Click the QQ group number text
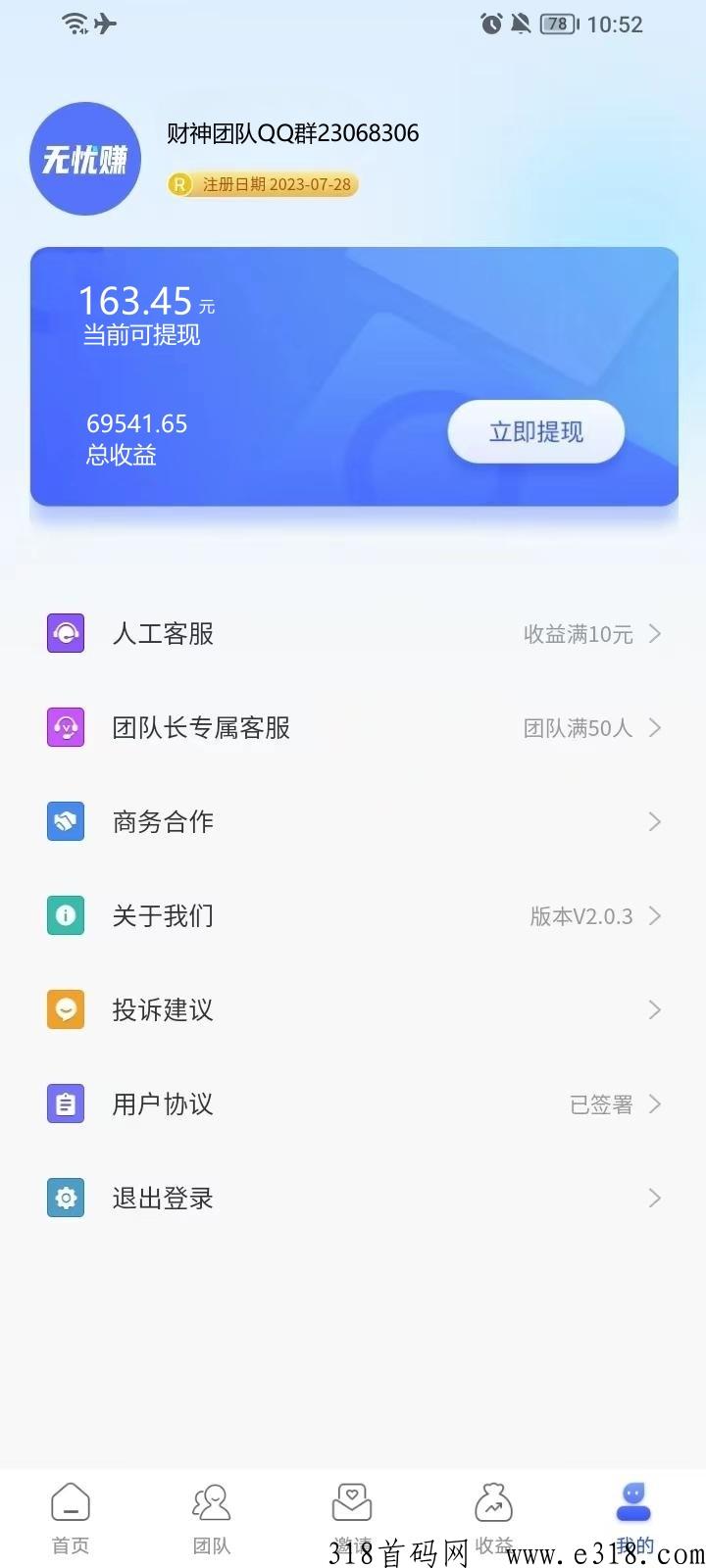Image resolution: width=706 pixels, height=1568 pixels. (x=293, y=132)
